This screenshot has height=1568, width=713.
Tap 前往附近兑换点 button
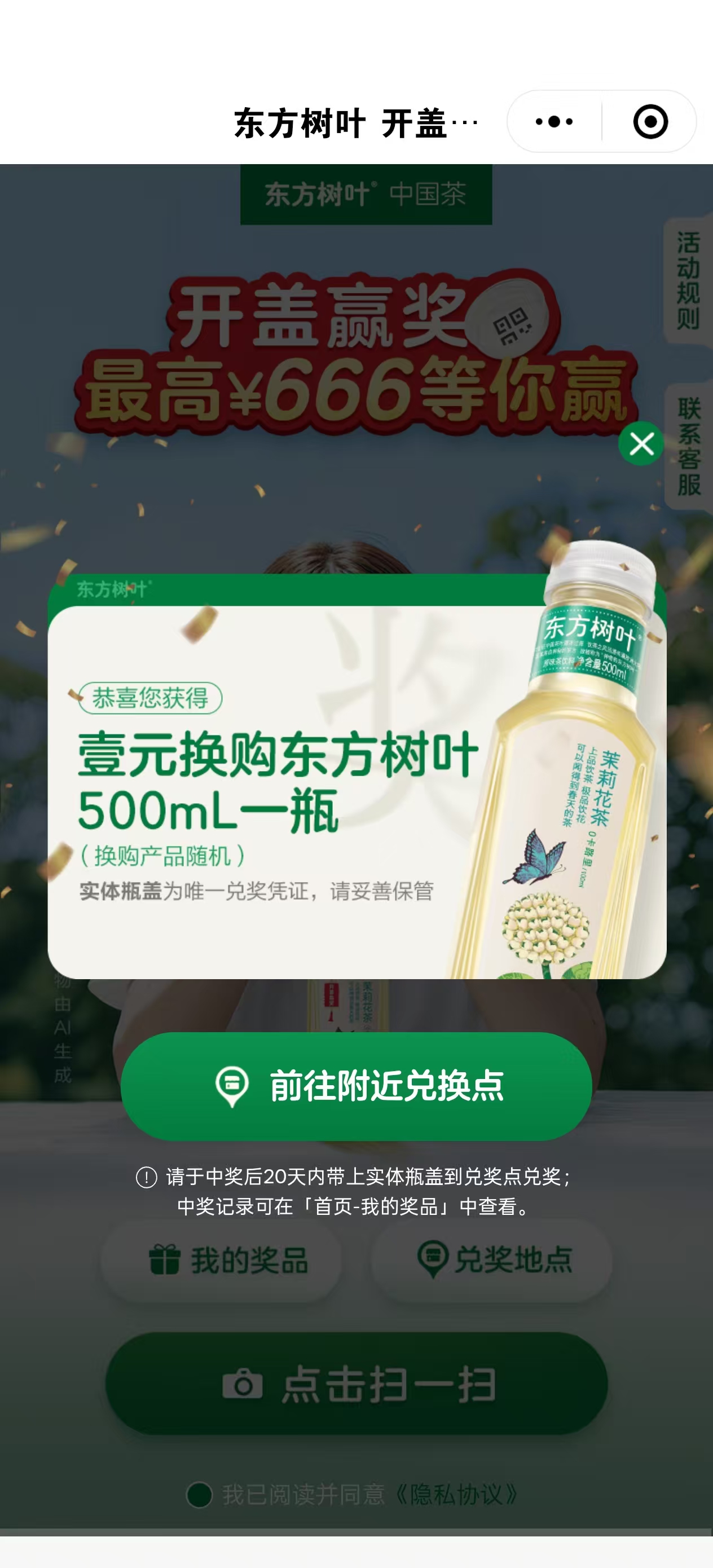[356, 1086]
